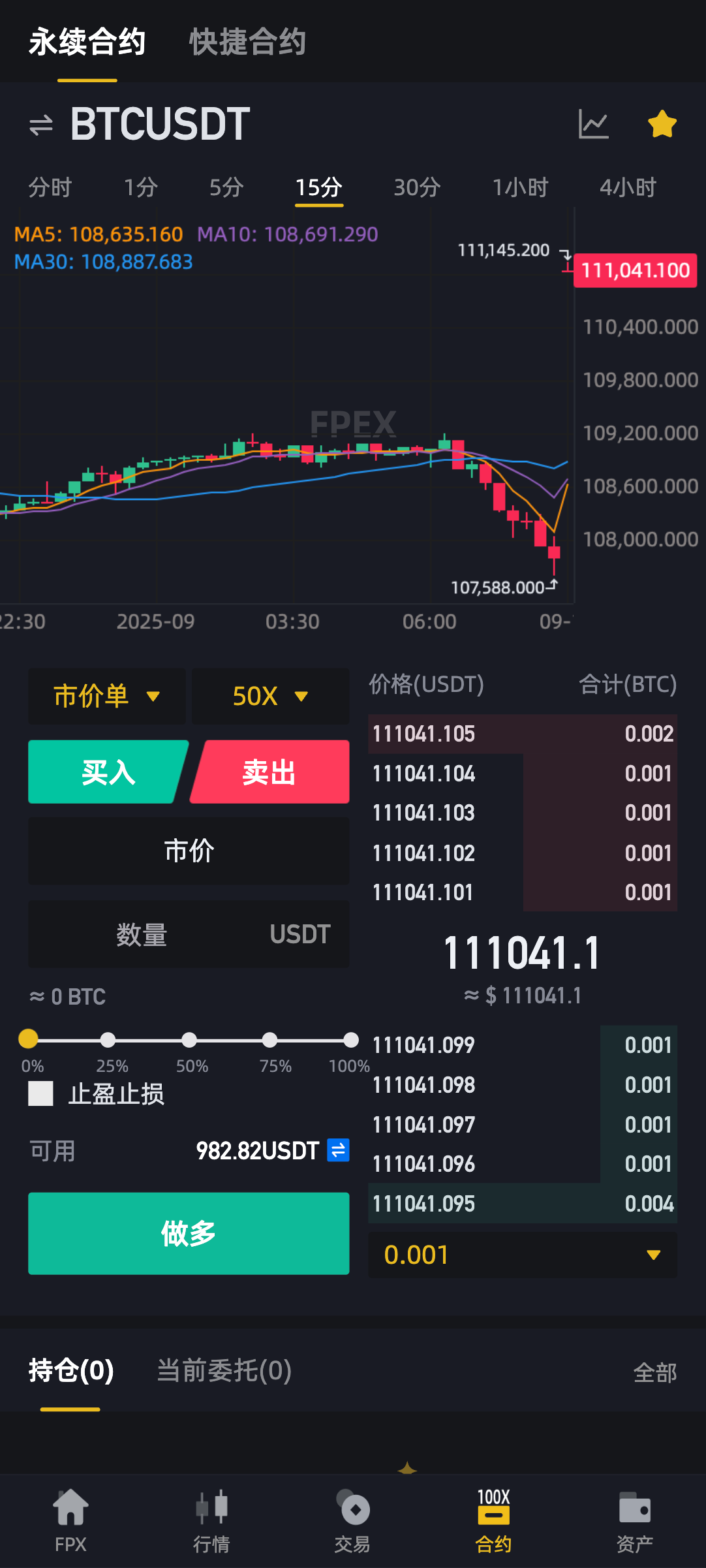706x1568 pixels.
Task: Switch to the 快捷合约 tab
Action: click(x=247, y=42)
